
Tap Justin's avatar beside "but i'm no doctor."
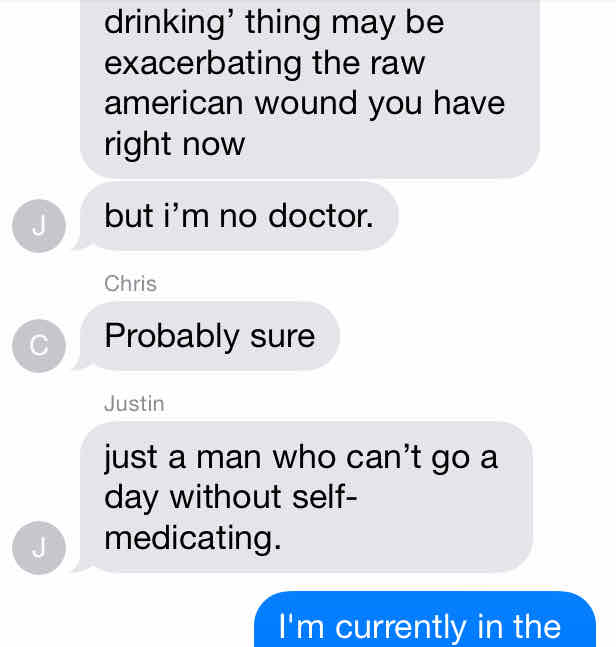[x=38, y=225]
